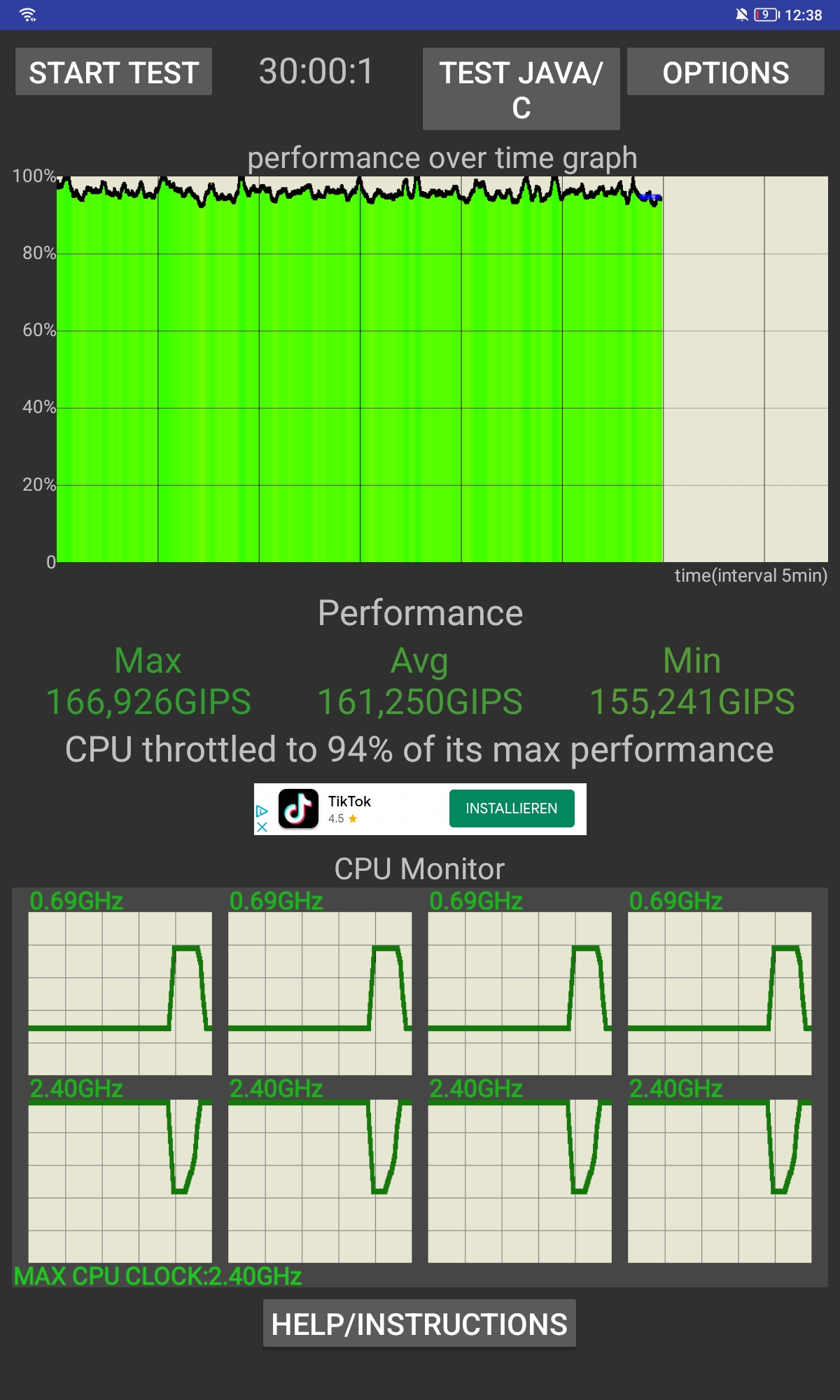Open the ad info icon
840x1400 pixels.
262,811
